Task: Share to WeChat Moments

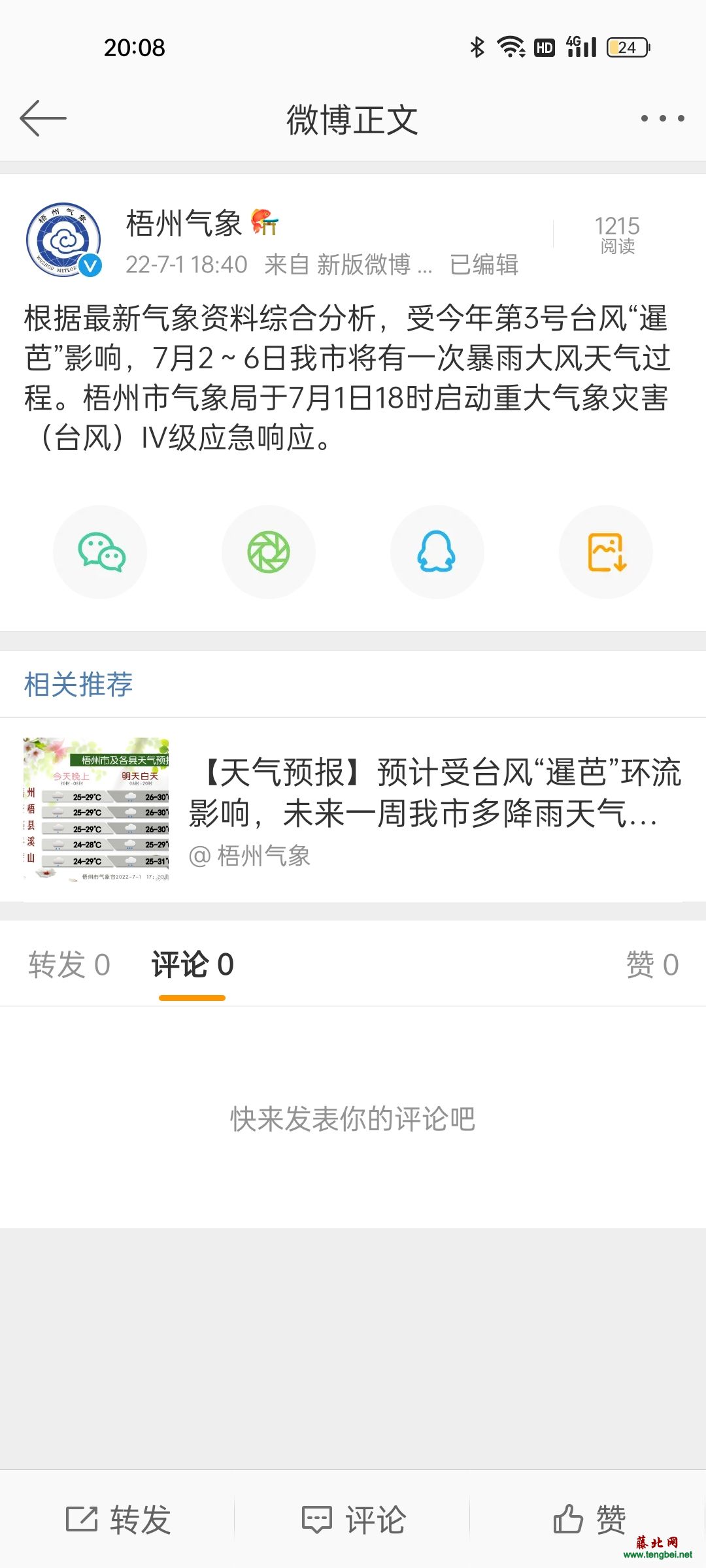Action: point(269,552)
